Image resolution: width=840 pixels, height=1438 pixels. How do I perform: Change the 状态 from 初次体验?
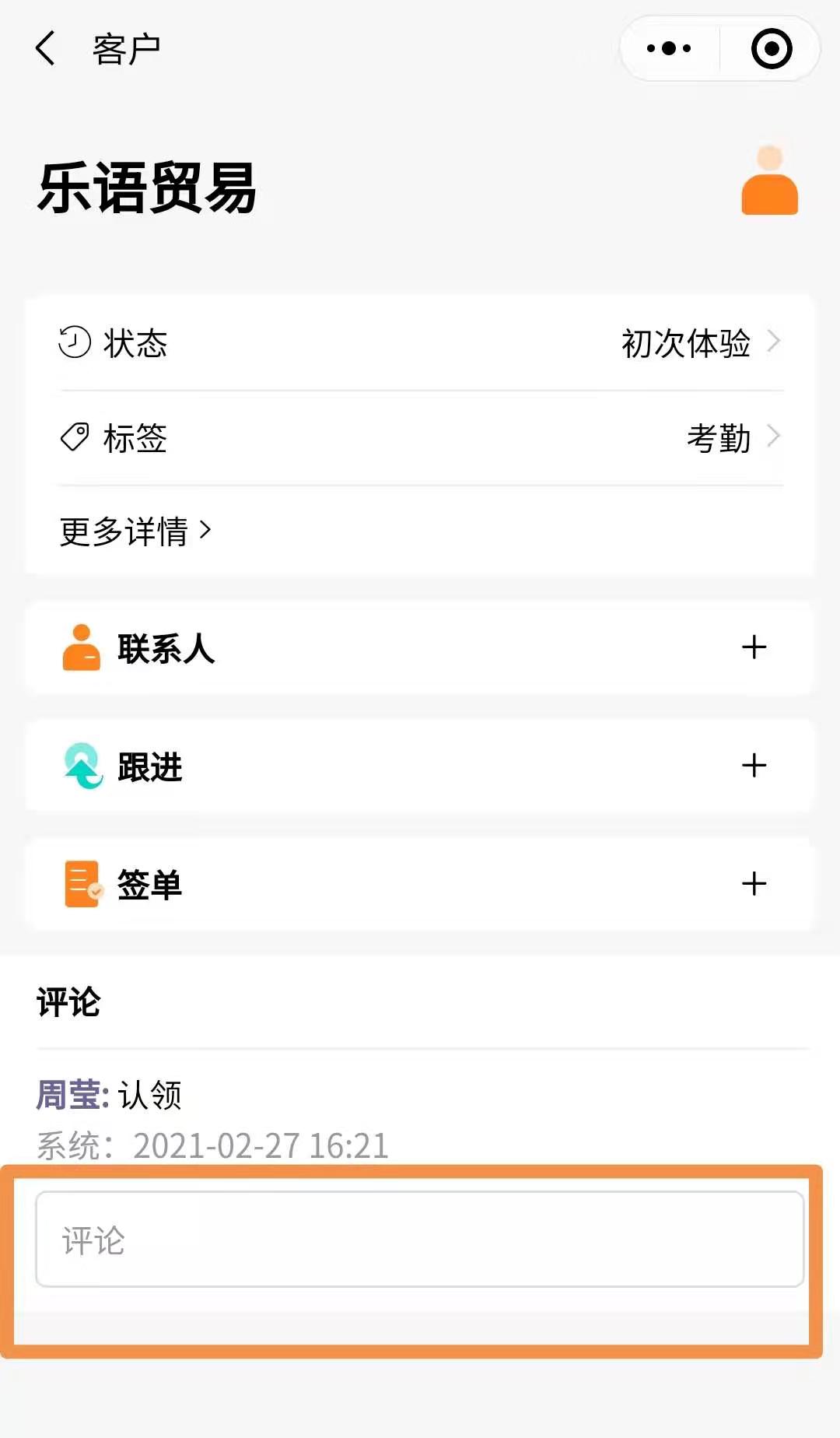pyautogui.click(x=700, y=343)
